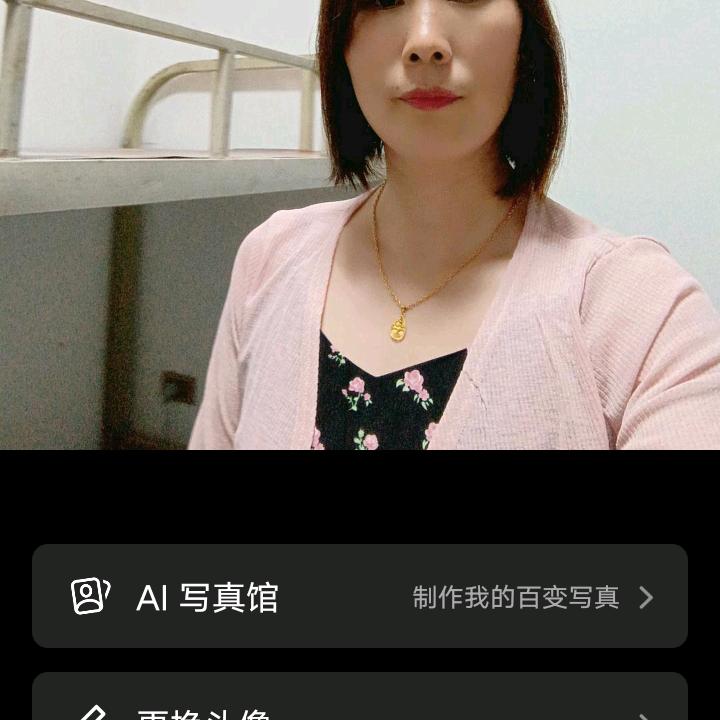Select the 更换头像 option
This screenshot has height=720, width=720.
(360, 704)
